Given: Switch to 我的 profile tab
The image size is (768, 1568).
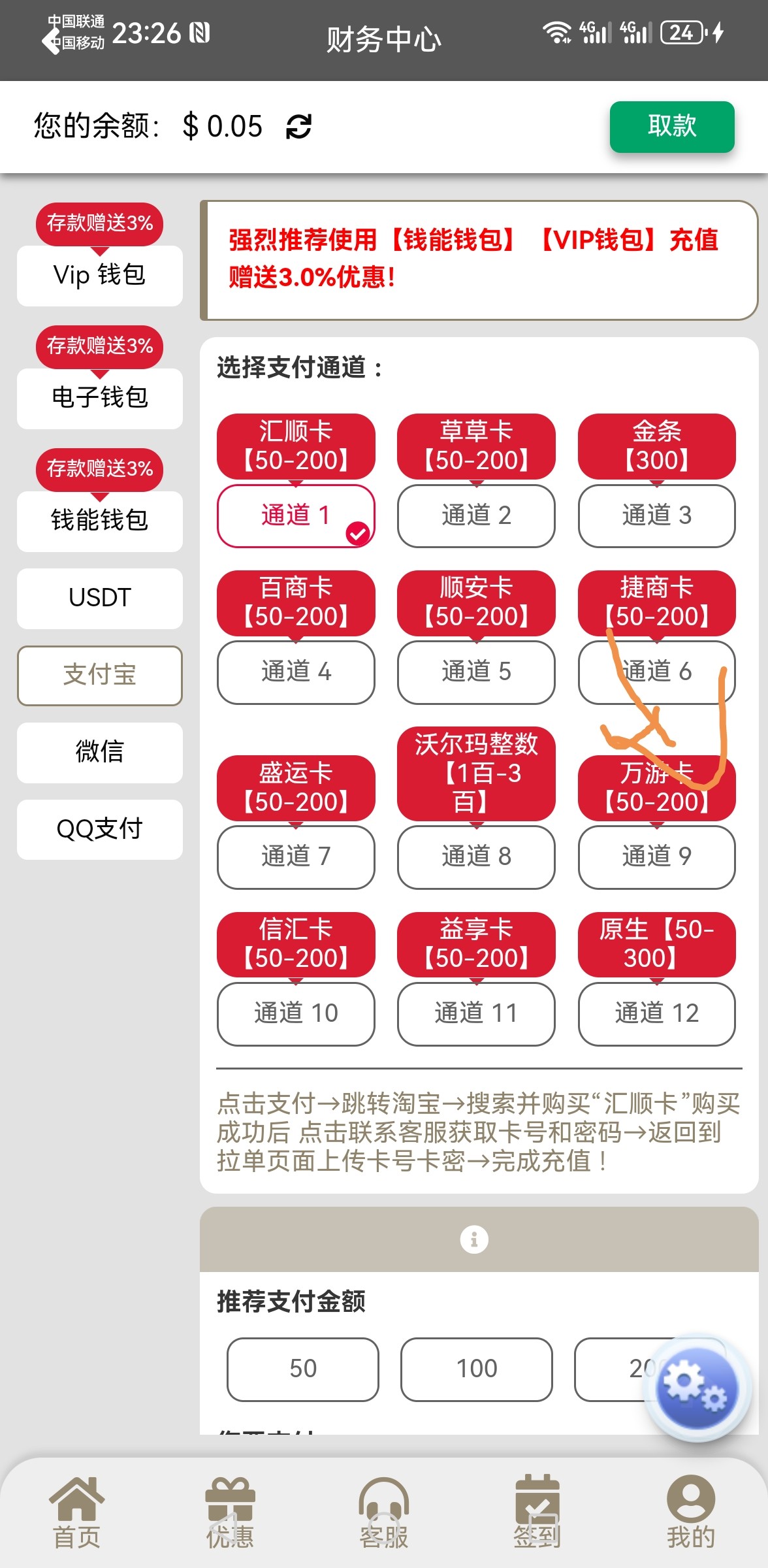Looking at the screenshot, I should click(690, 1512).
